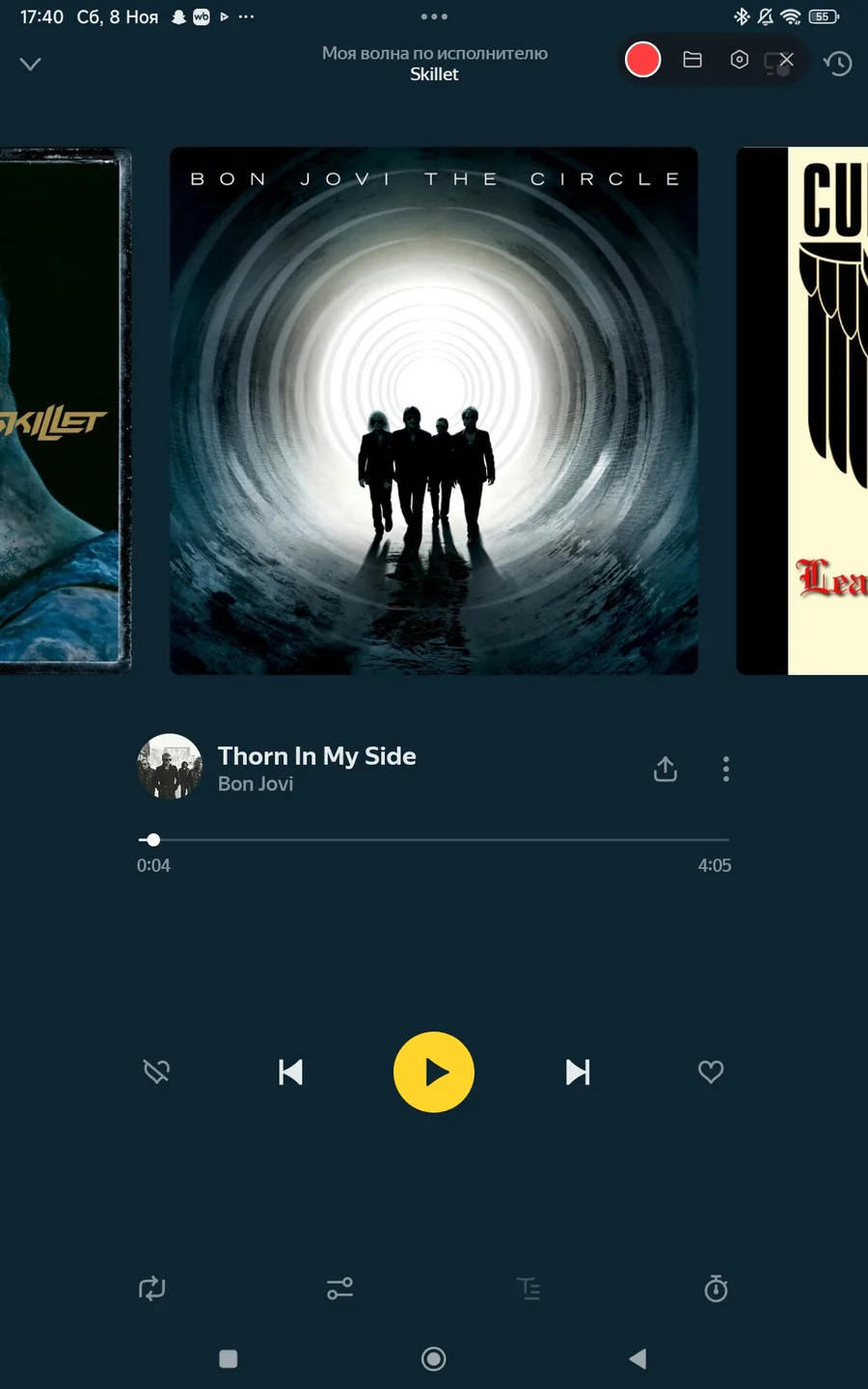Tap the system back button
The image size is (868, 1389).
click(x=637, y=1359)
